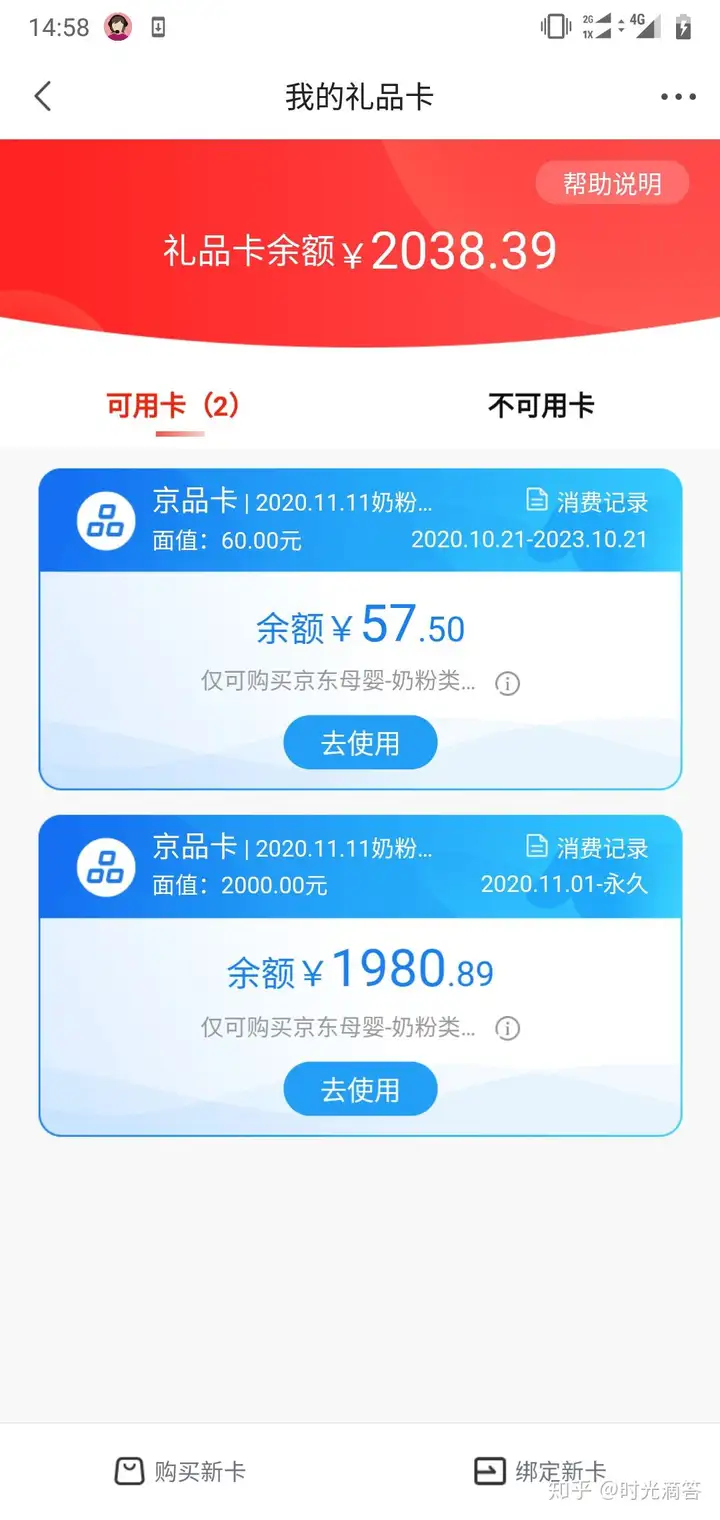Buy a new card via 购买新卡
This screenshot has height=1520, width=720.
pyautogui.click(x=181, y=1471)
